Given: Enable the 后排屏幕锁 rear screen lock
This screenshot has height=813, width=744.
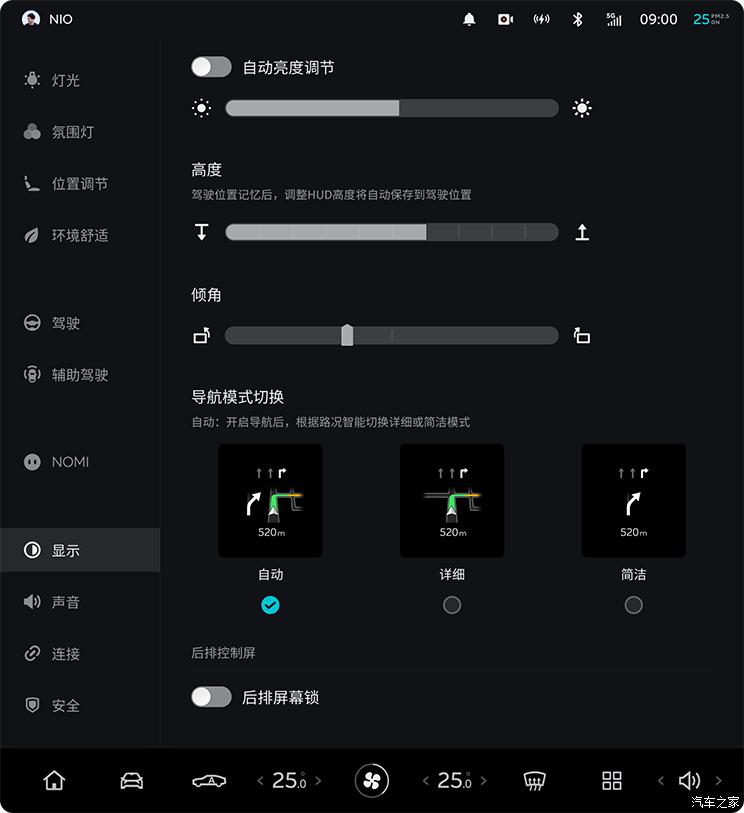Looking at the screenshot, I should point(211,697).
